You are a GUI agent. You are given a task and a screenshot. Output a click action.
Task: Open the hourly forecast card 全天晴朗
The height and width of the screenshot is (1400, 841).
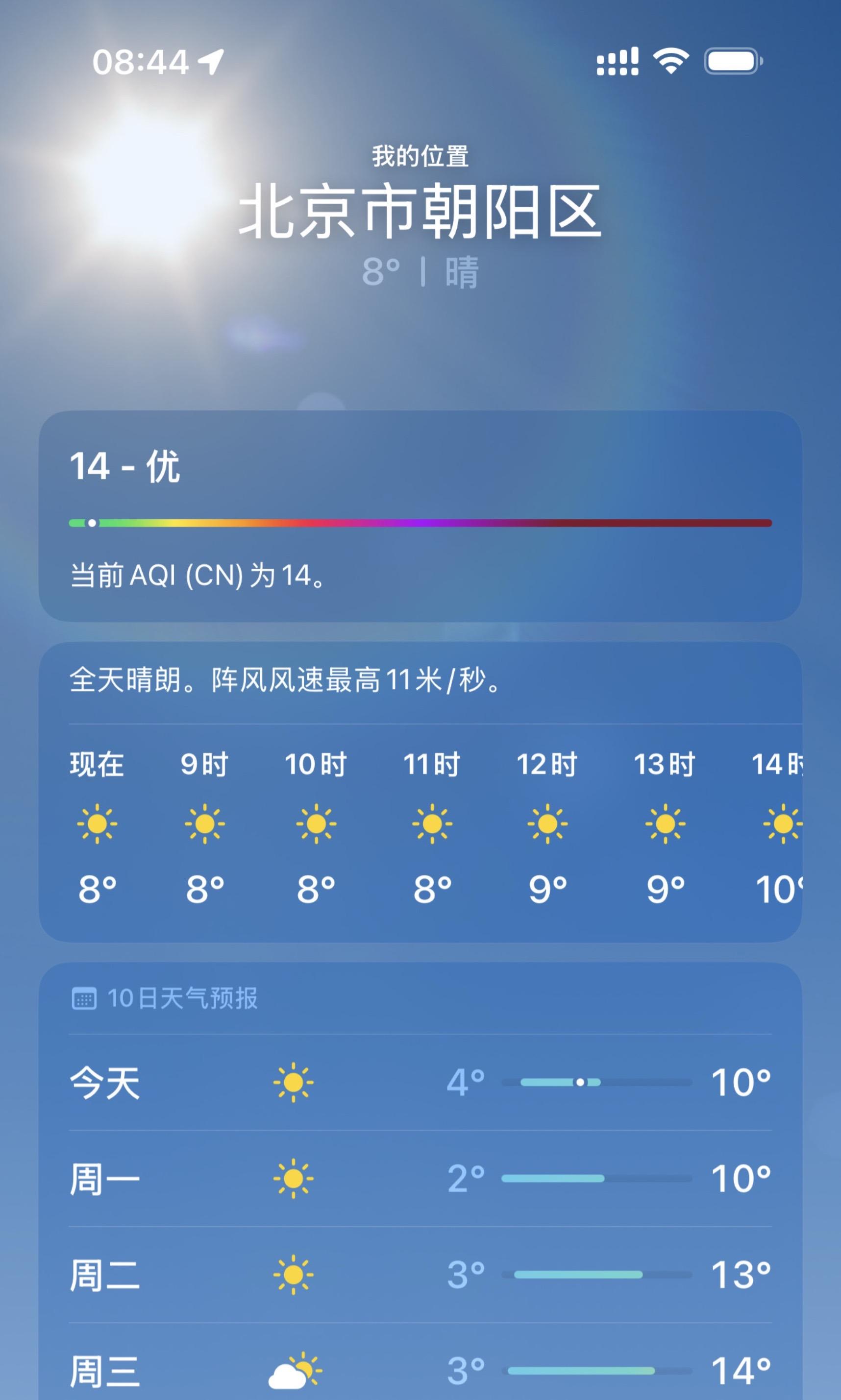click(x=420, y=793)
